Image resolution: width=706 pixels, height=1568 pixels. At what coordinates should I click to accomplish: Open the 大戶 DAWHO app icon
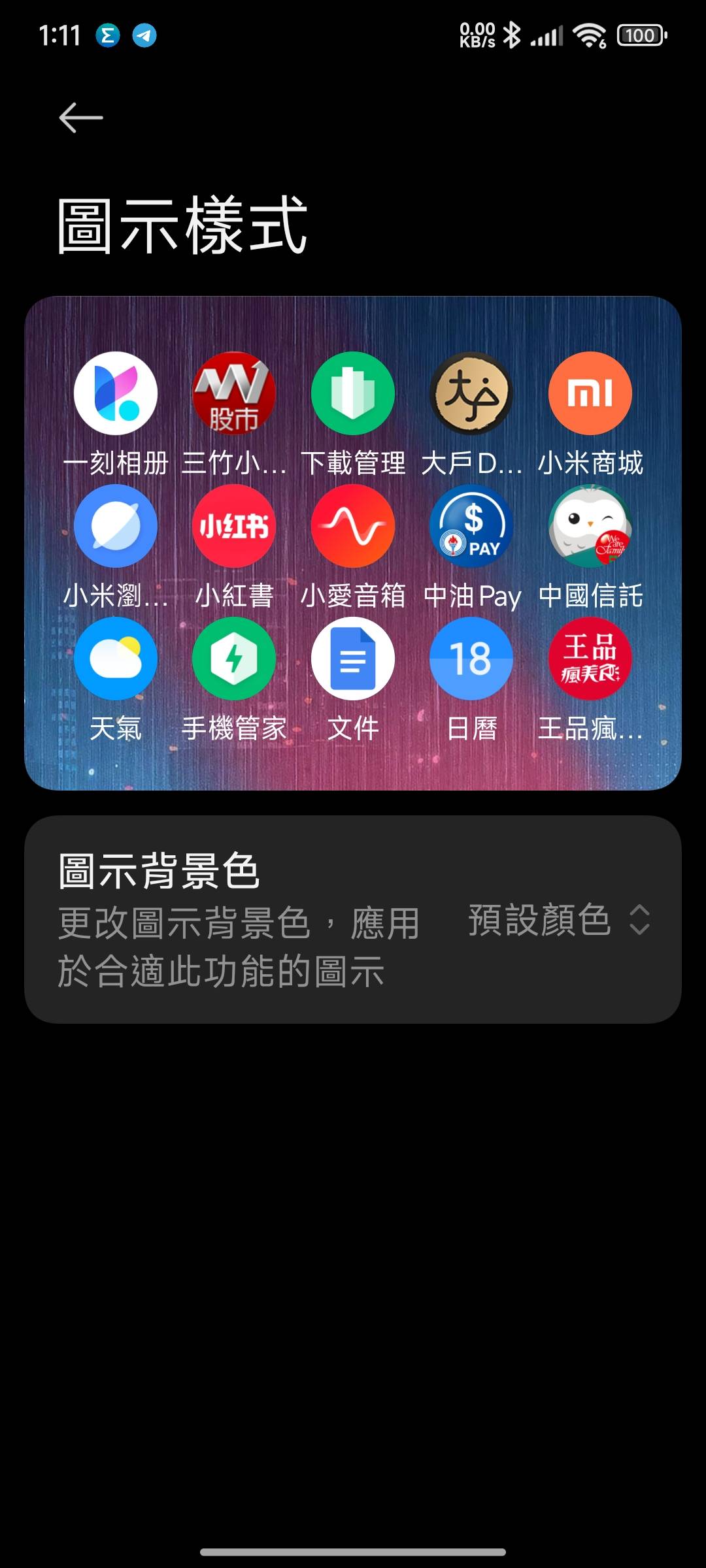pyautogui.click(x=472, y=393)
